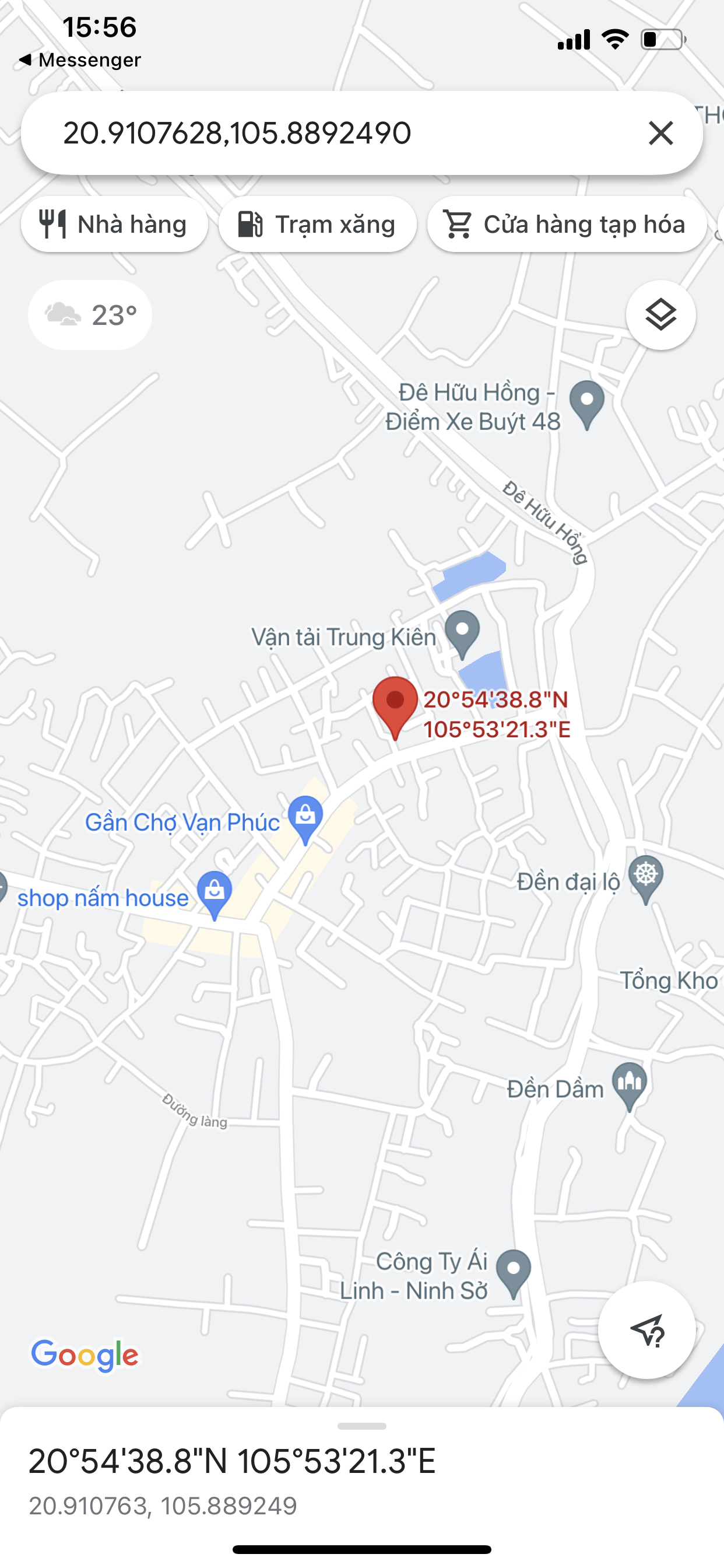Viewport: 724px width, 1568px height.
Task: Expand the coordinates details bottom sheet
Action: pos(362,1426)
